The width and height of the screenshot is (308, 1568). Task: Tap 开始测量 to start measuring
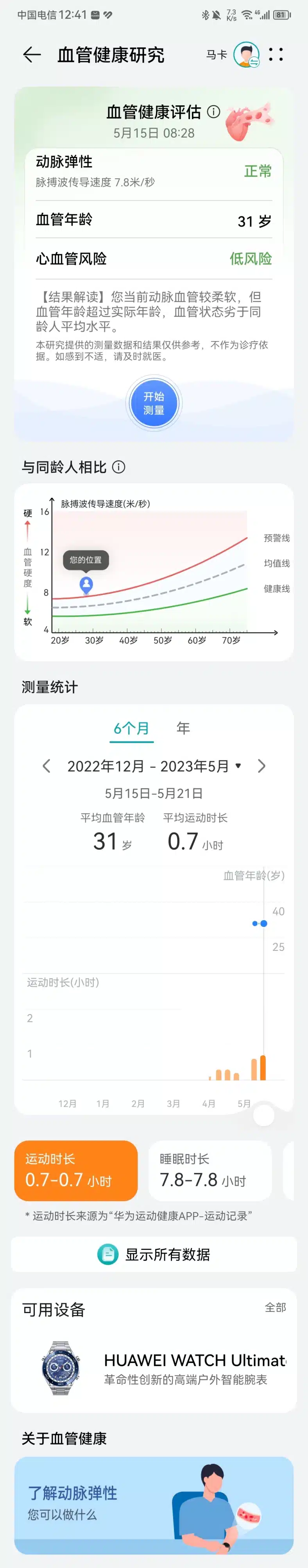tap(154, 403)
